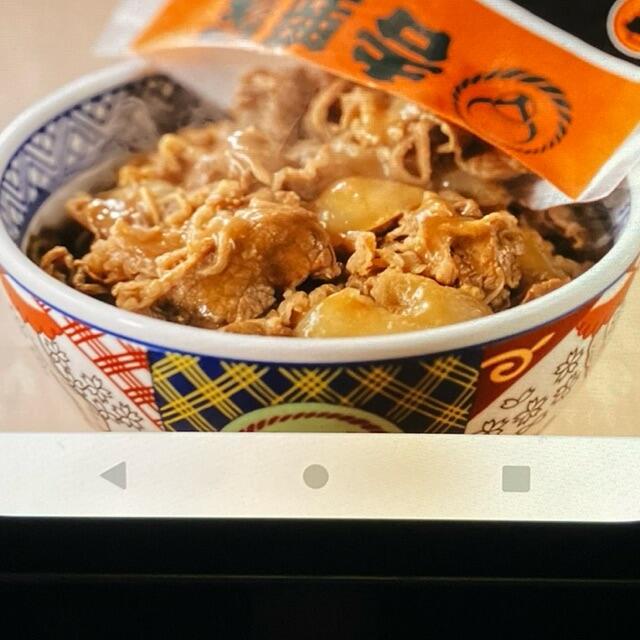Go back using the navigation bar arrow
The height and width of the screenshot is (640, 640).
pyautogui.click(x=115, y=476)
